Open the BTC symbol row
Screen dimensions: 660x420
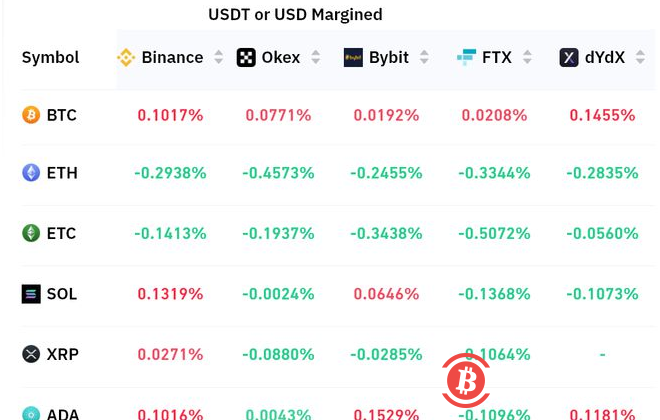(61, 115)
